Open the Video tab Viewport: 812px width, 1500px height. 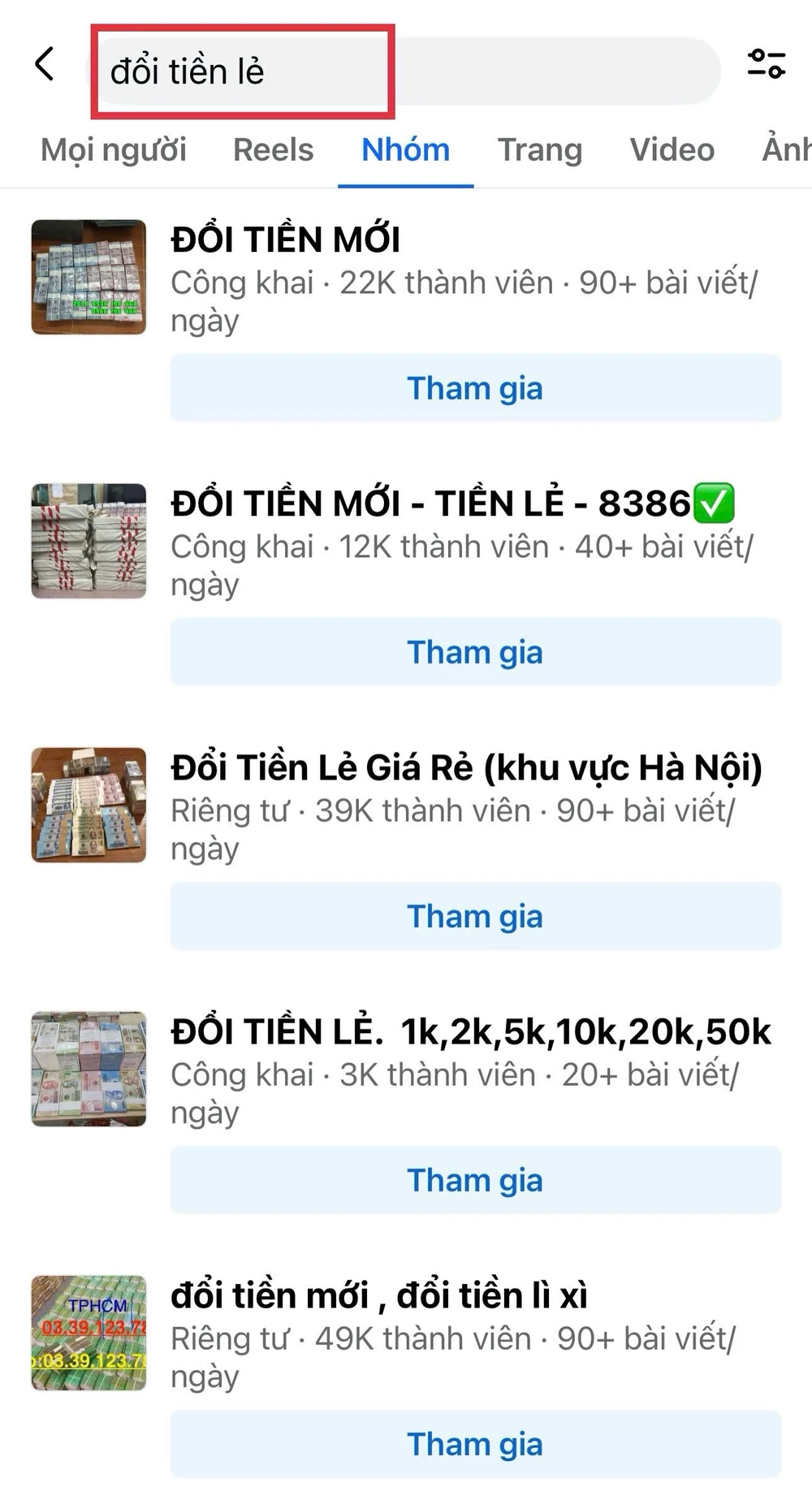click(x=671, y=150)
